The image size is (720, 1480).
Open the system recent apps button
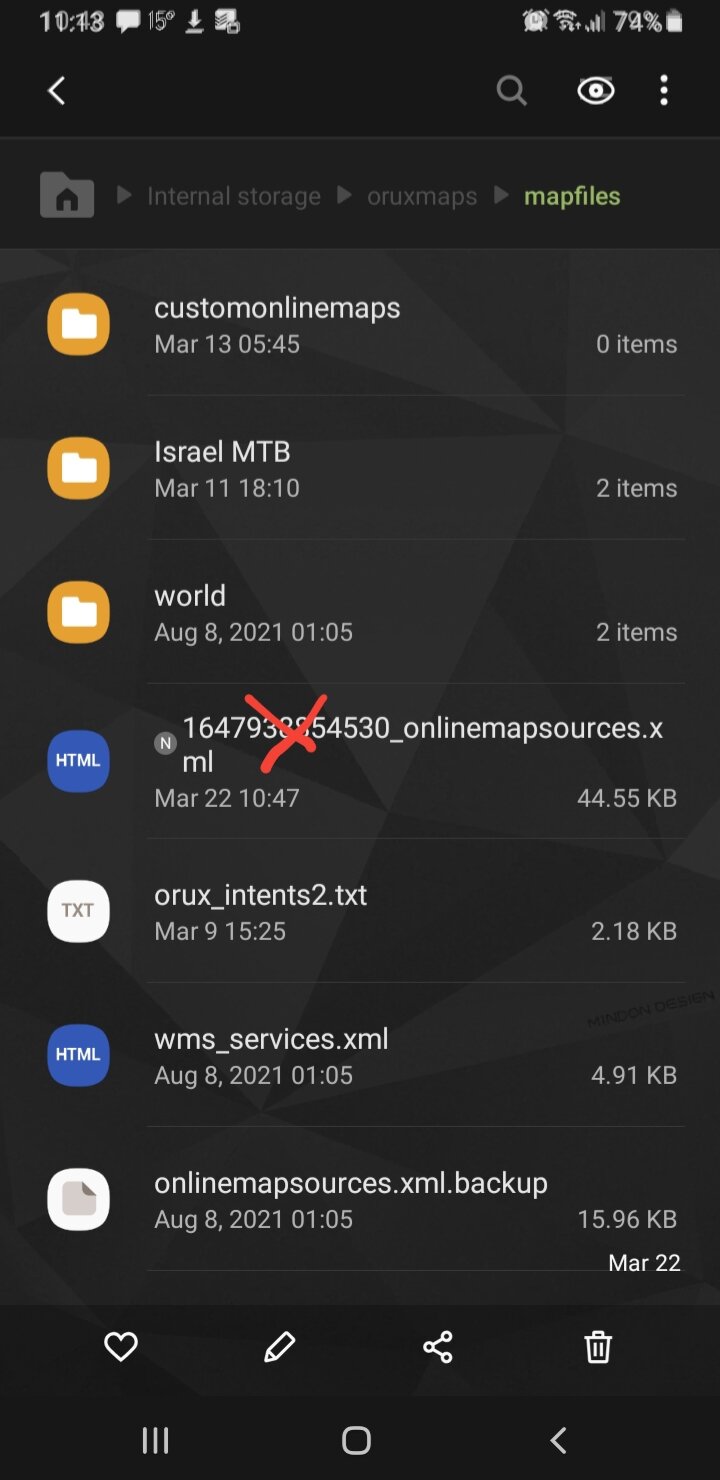tap(155, 1440)
